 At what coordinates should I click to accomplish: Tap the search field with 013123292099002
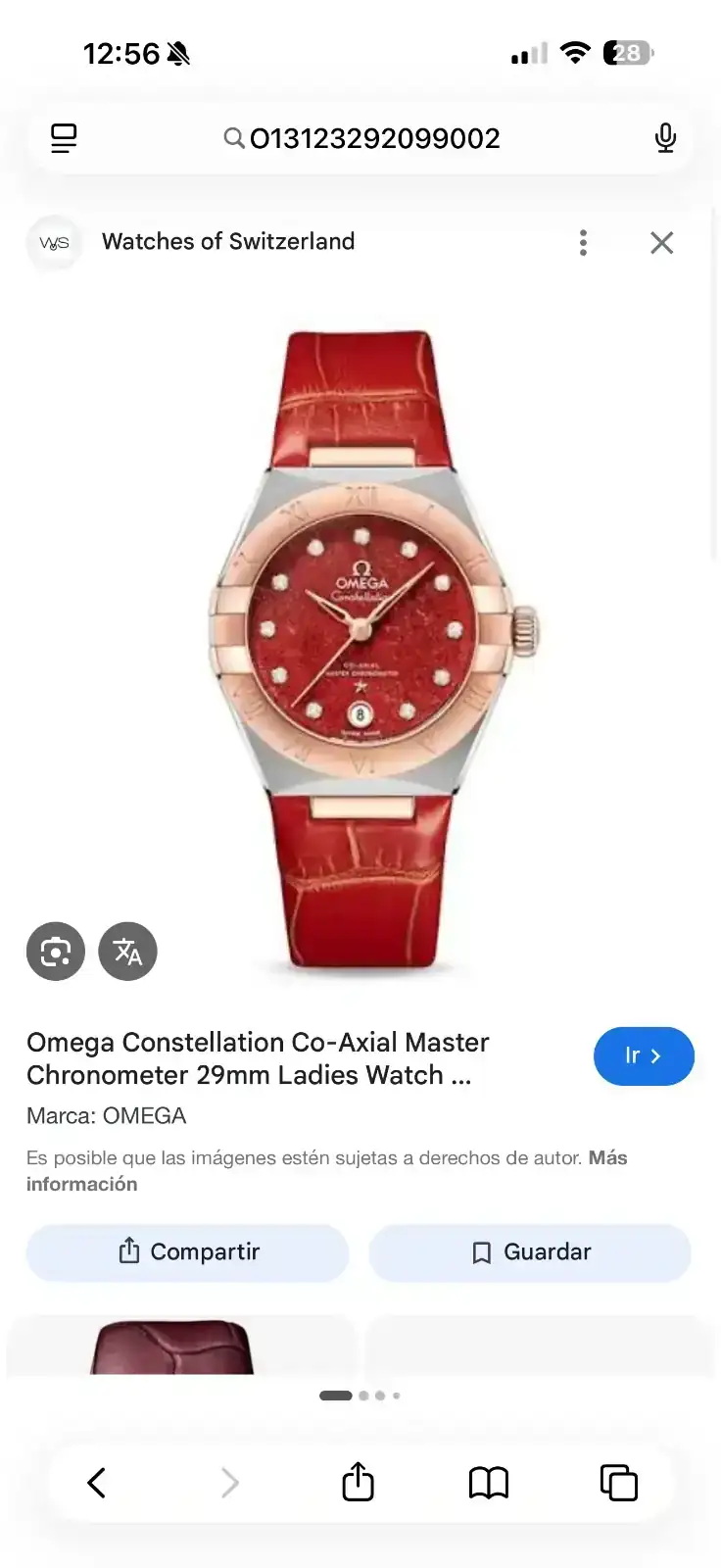361,138
